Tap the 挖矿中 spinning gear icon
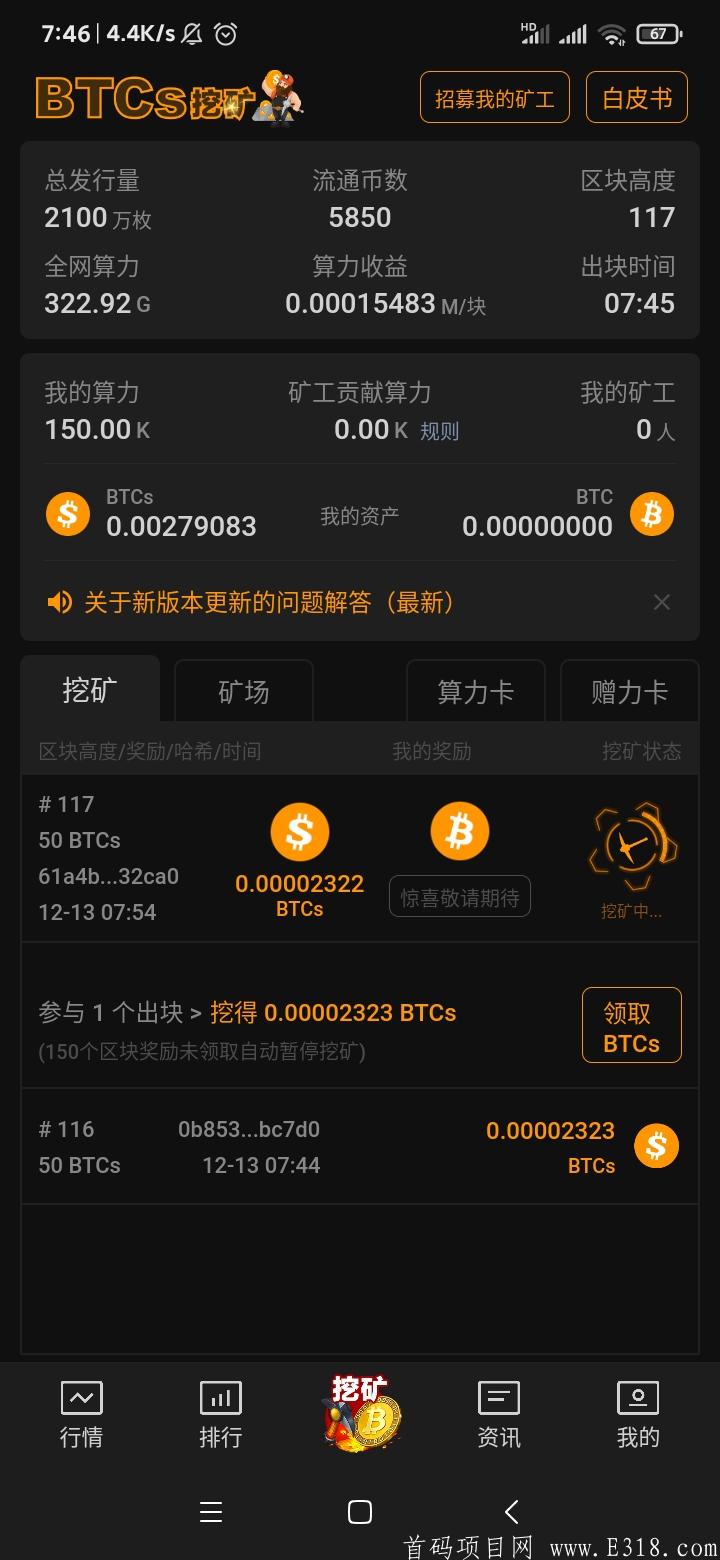720x1560 pixels. 632,845
